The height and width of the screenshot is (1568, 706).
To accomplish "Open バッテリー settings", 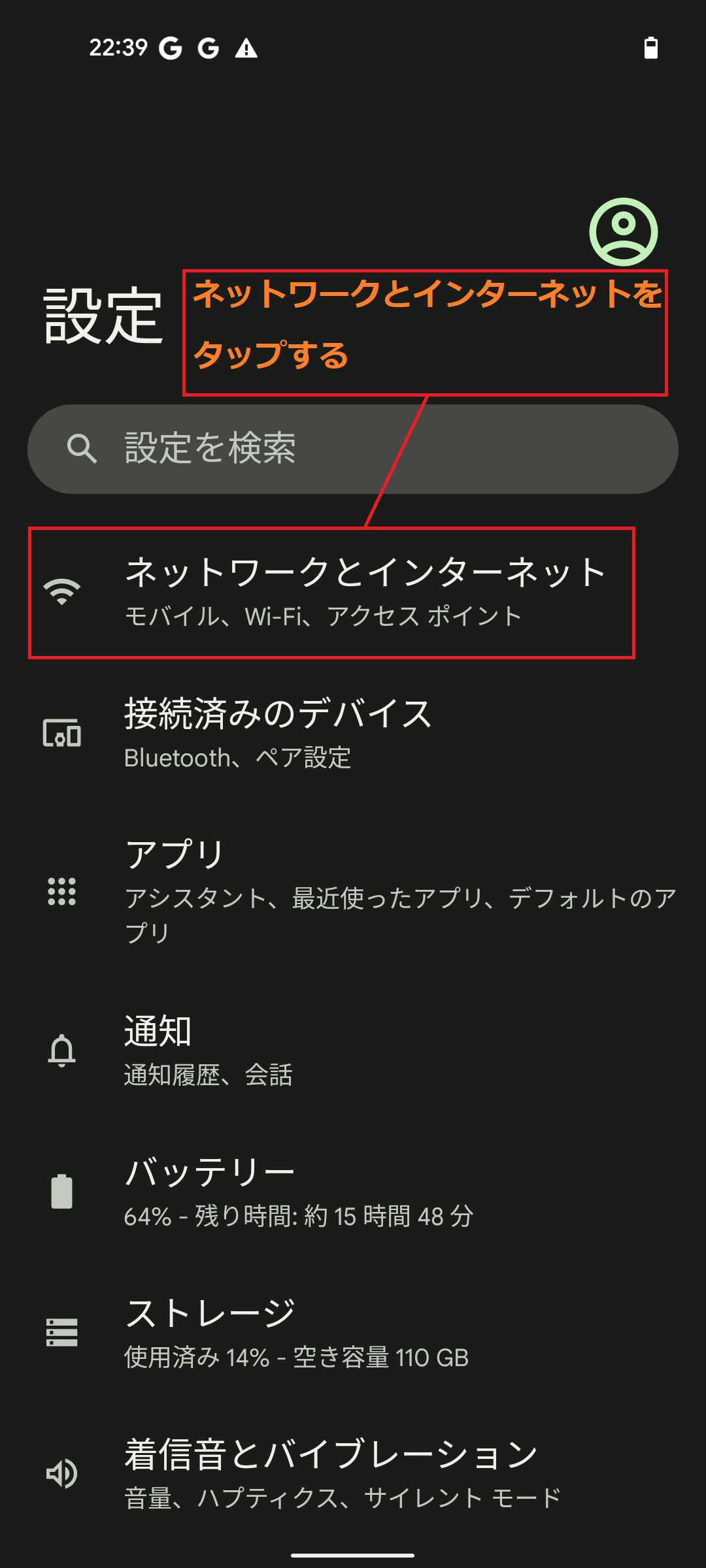I will (x=353, y=1191).
